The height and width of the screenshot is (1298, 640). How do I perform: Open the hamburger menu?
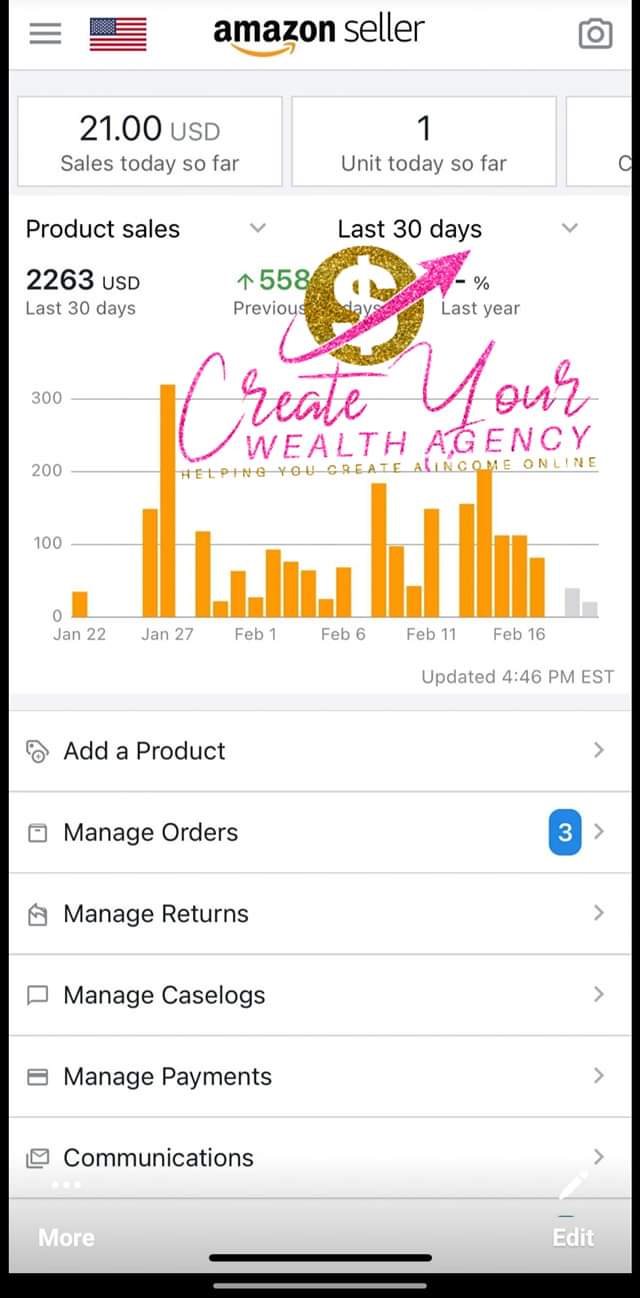45,34
